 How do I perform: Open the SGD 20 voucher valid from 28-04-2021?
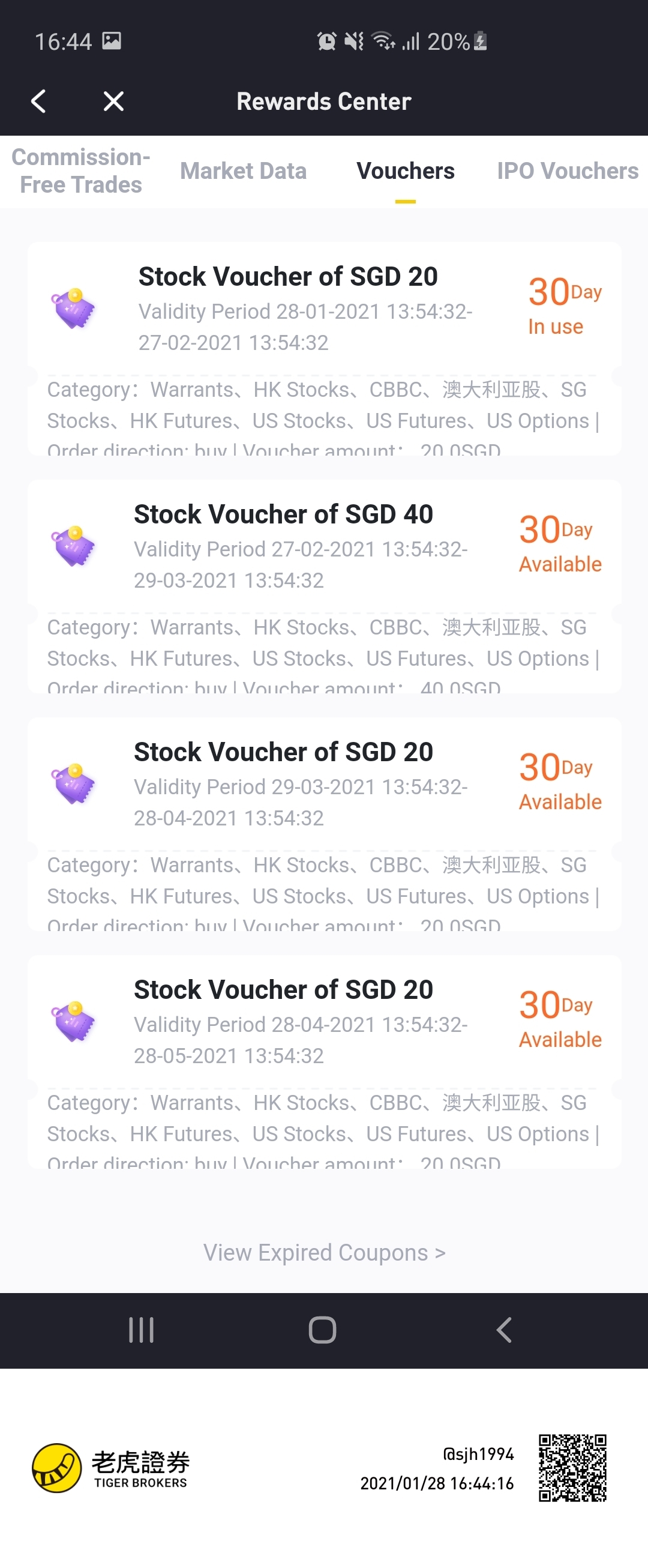323,1021
